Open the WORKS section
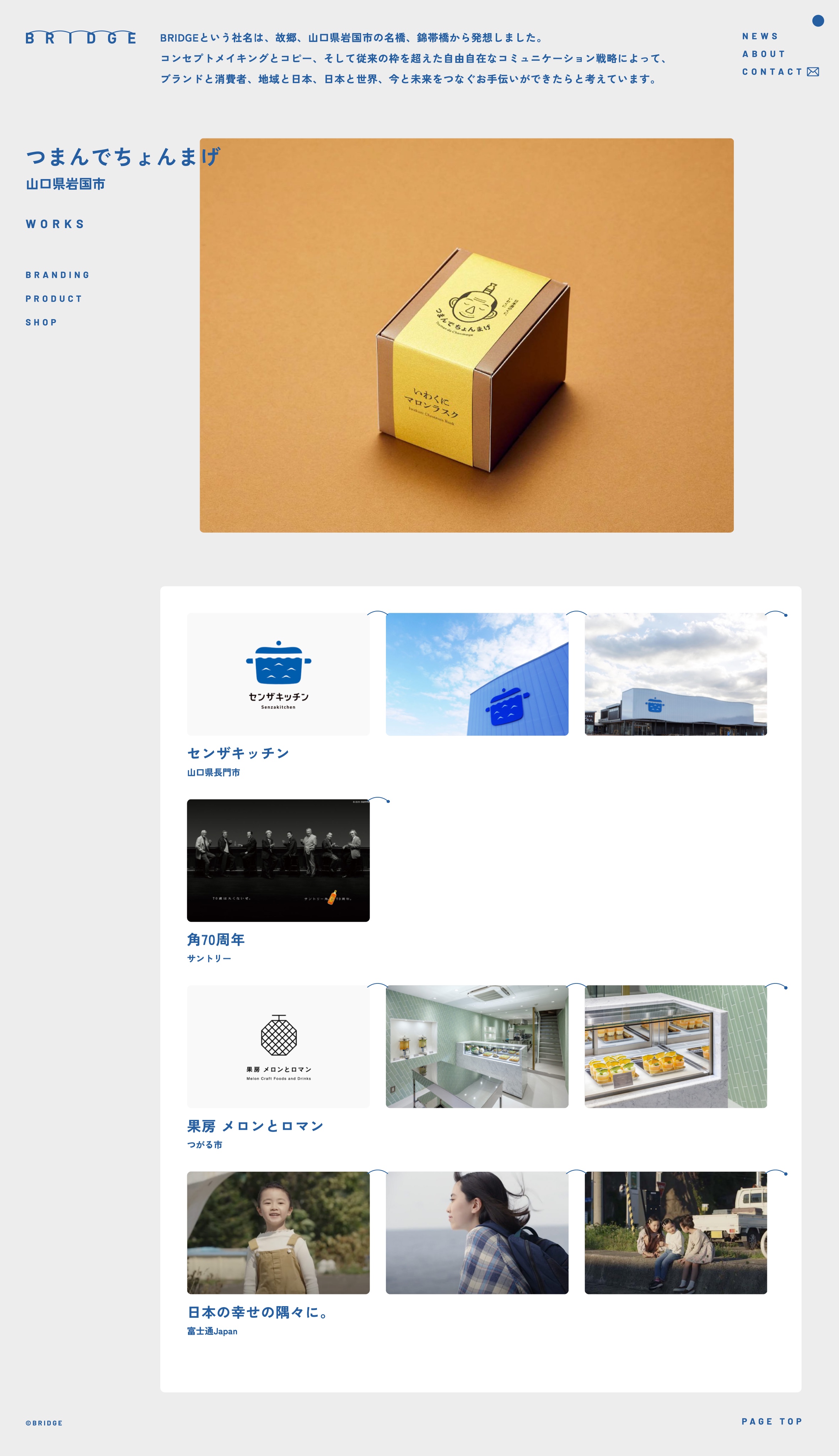Image resolution: width=839 pixels, height=1456 pixels. click(55, 224)
